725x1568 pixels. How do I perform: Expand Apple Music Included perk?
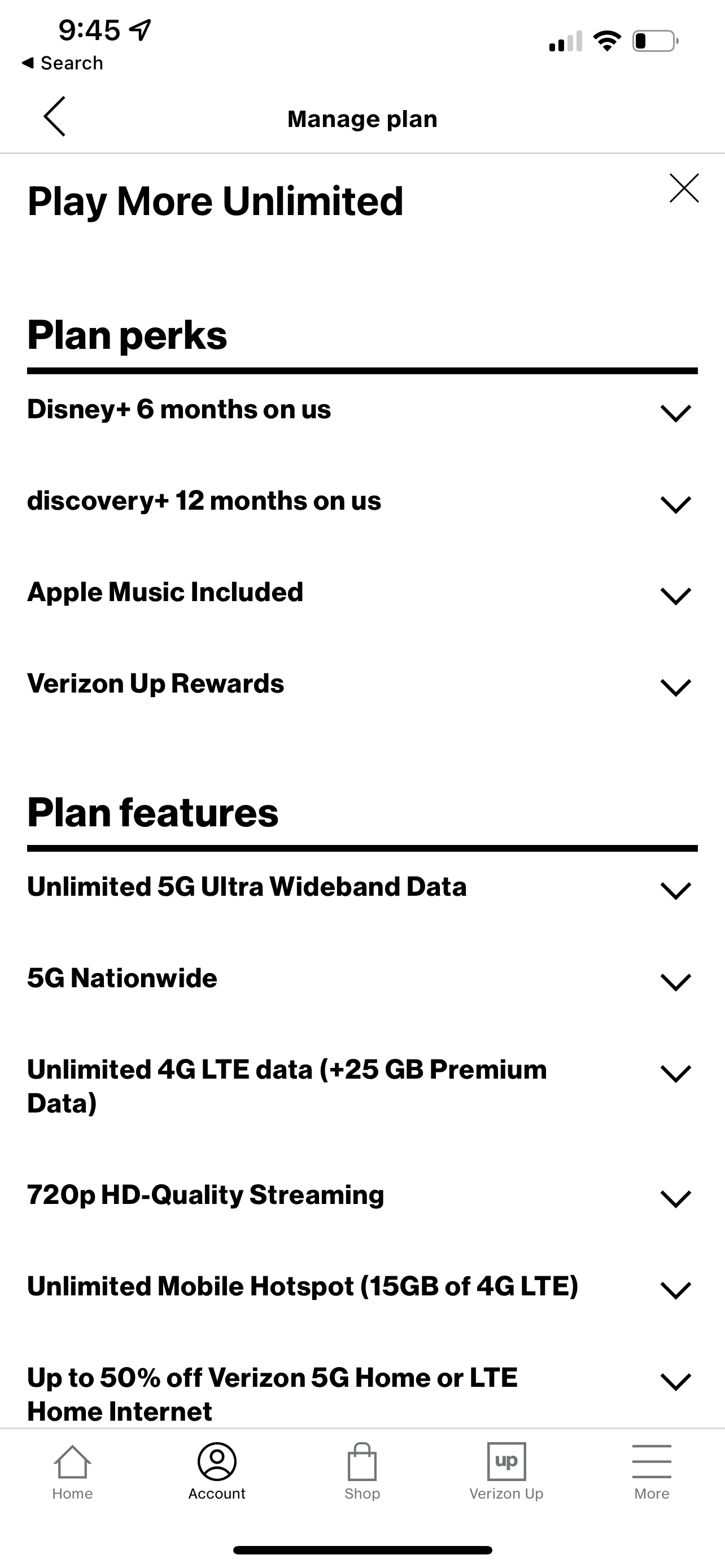pyautogui.click(x=675, y=596)
